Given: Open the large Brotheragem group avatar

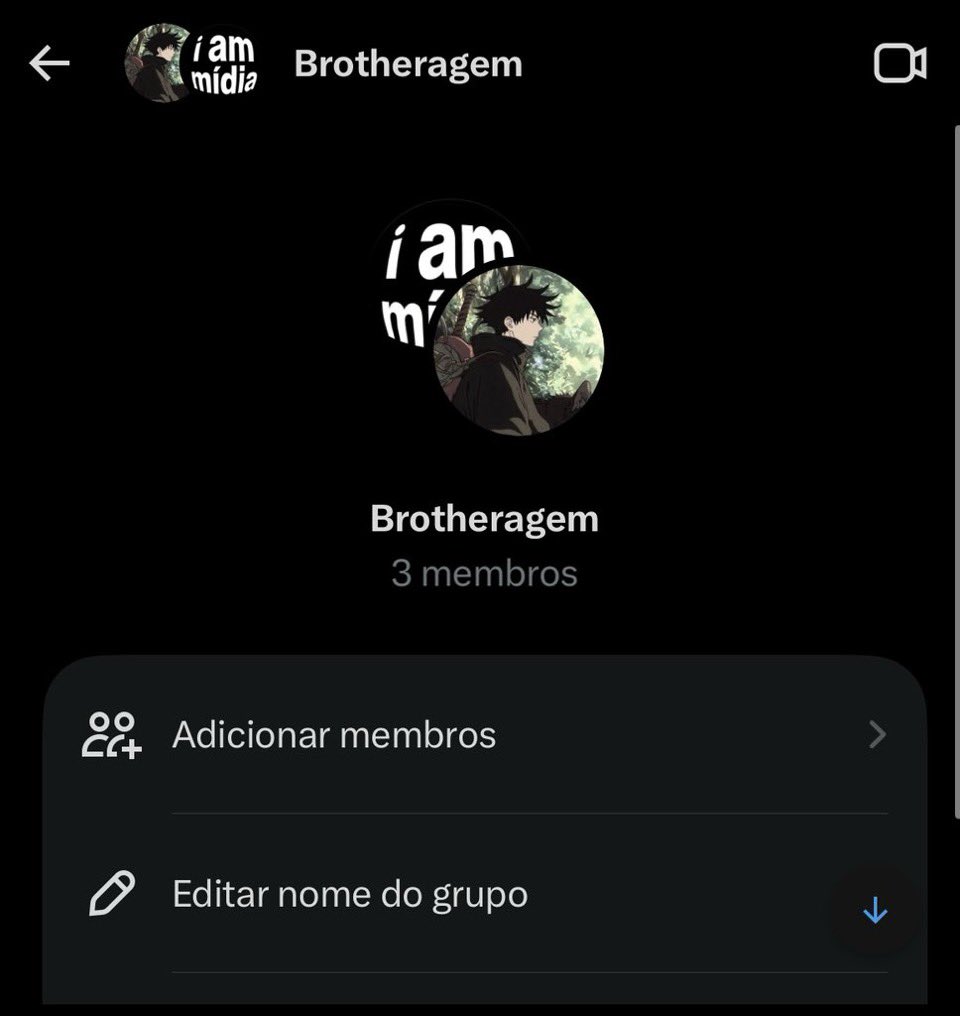Looking at the screenshot, I should [490, 320].
